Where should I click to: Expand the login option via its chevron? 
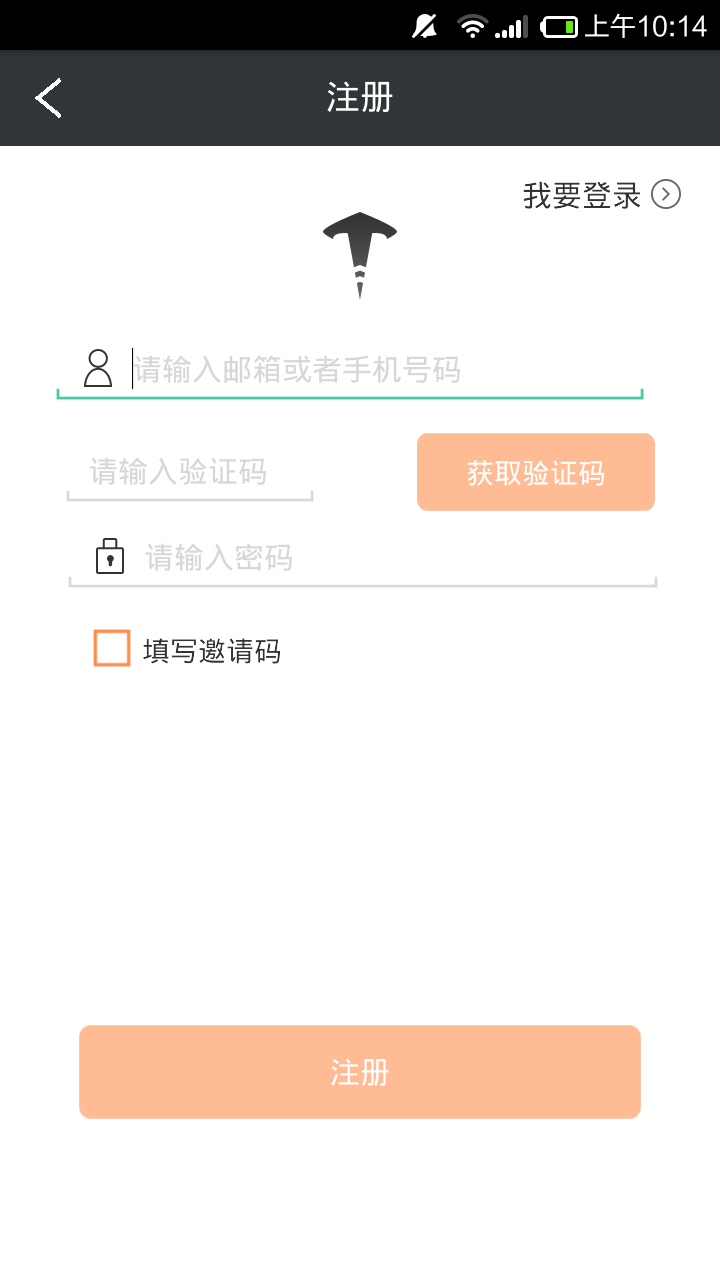pos(665,194)
